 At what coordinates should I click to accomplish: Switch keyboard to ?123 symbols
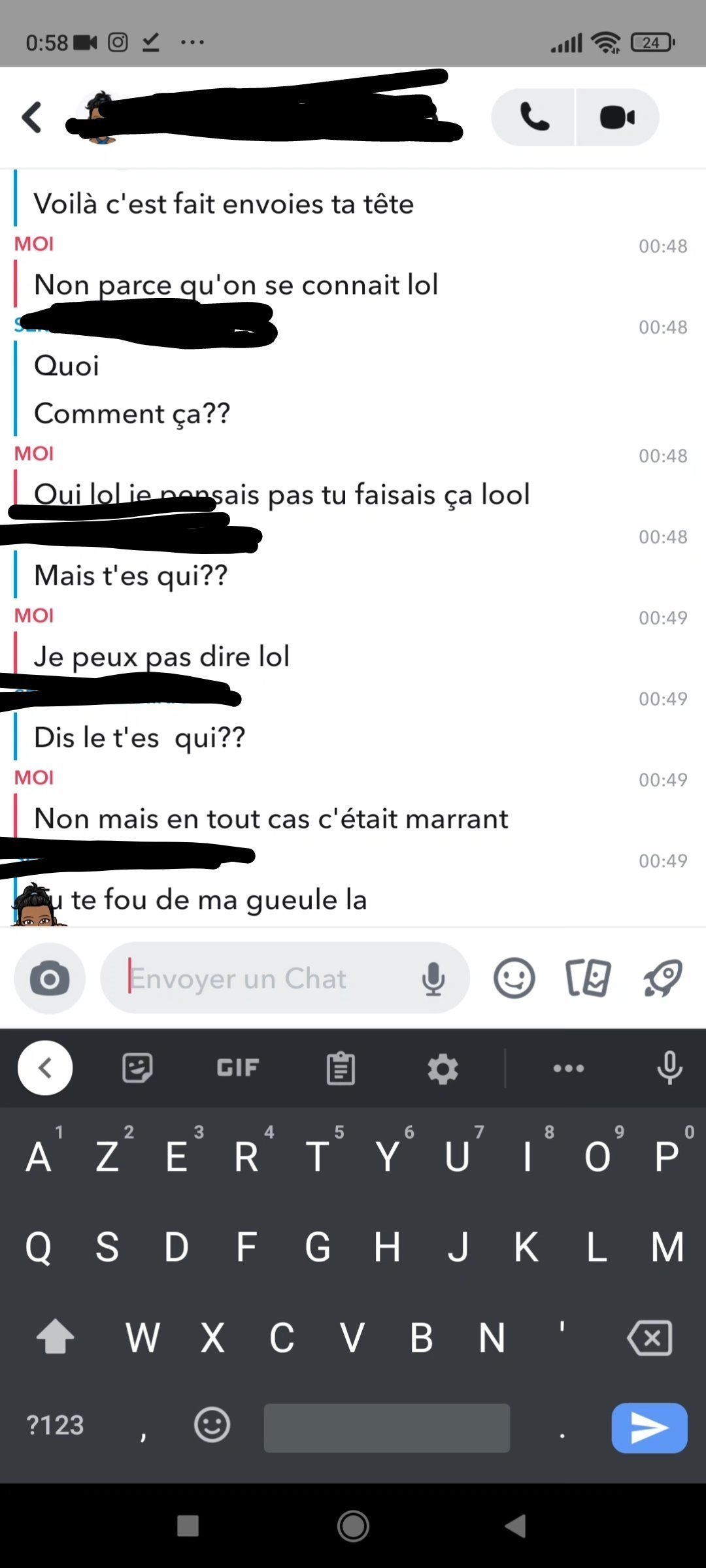point(55,1426)
